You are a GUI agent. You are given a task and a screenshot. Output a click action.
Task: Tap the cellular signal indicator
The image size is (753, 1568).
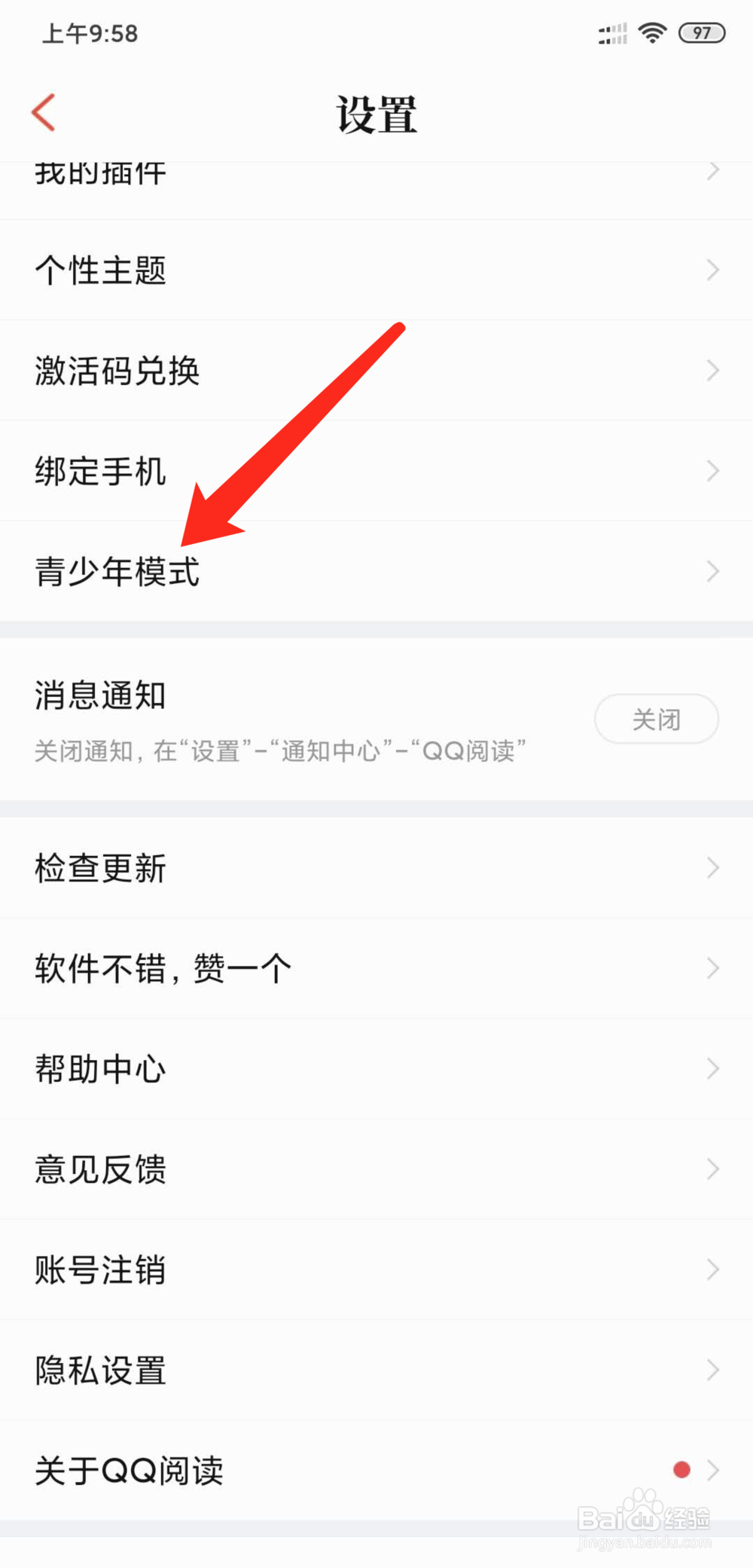tap(611, 33)
